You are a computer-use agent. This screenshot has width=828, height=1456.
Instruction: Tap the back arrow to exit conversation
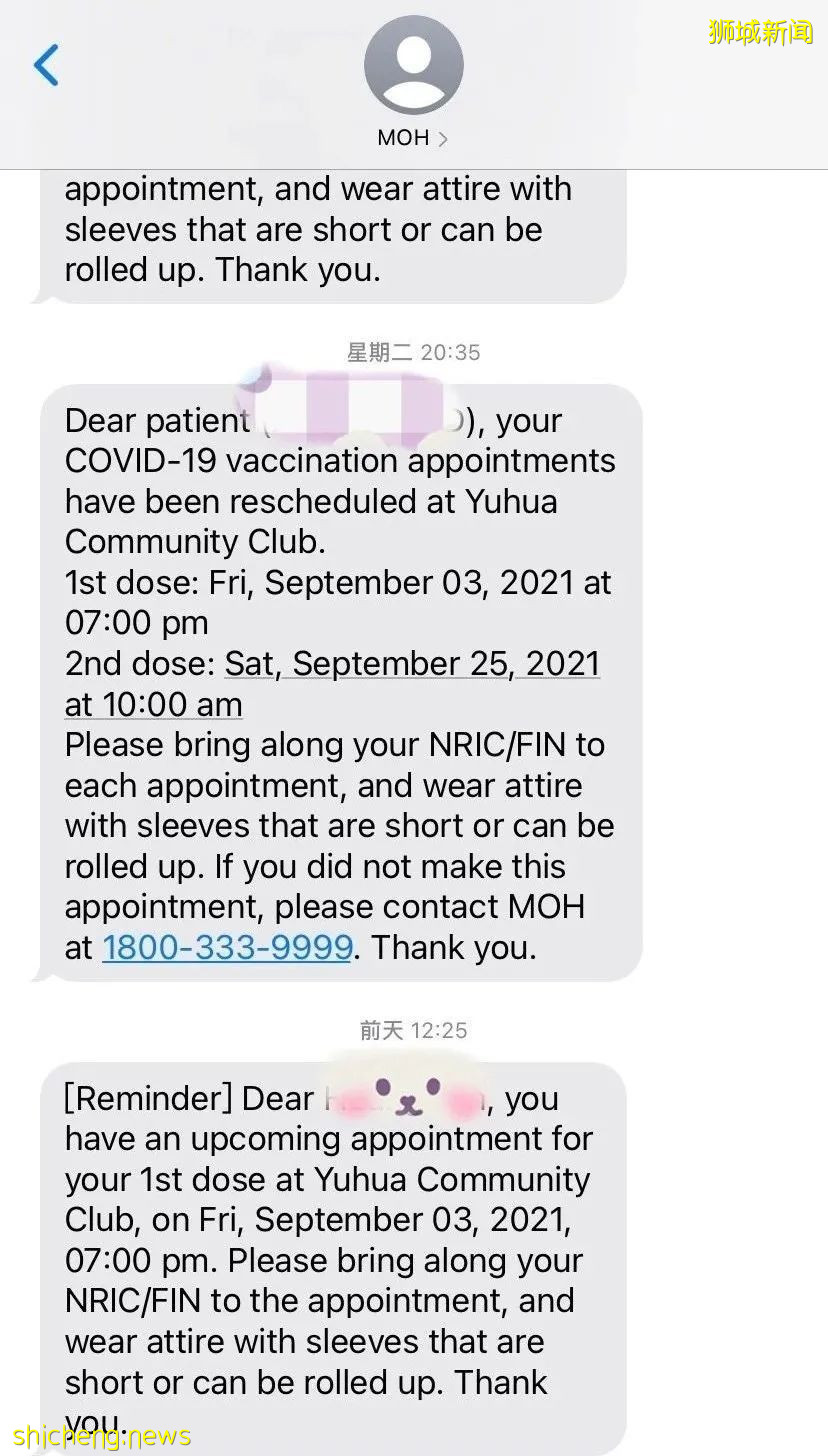coord(45,64)
